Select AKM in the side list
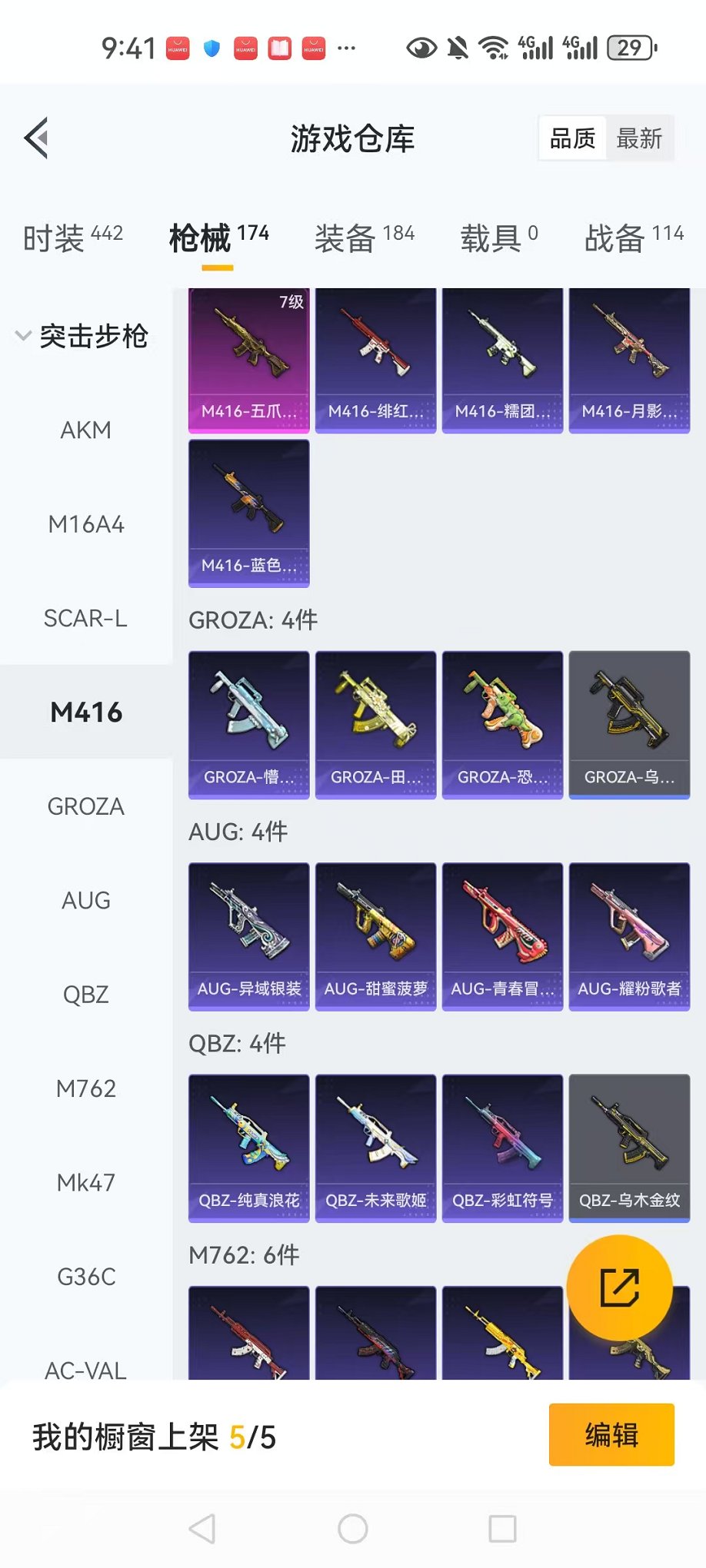706x1568 pixels. tap(86, 430)
